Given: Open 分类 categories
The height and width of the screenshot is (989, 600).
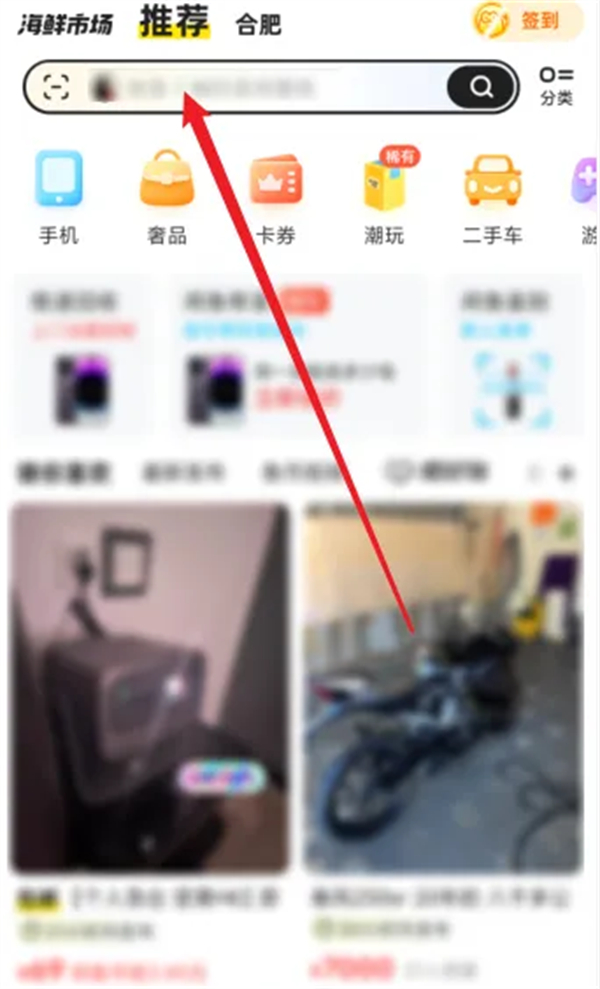Looking at the screenshot, I should tap(555, 86).
